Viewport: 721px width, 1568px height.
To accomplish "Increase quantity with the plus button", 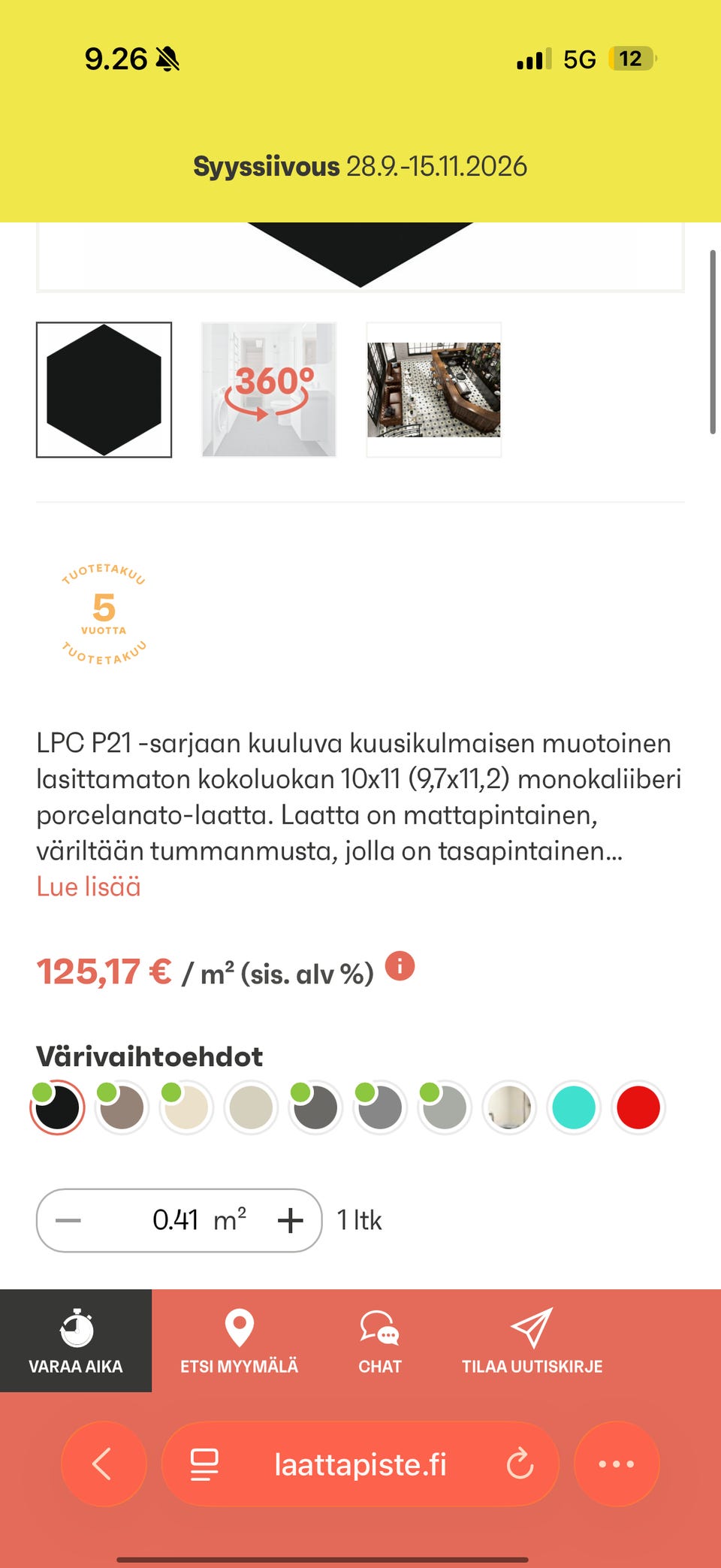I will click(x=291, y=1220).
